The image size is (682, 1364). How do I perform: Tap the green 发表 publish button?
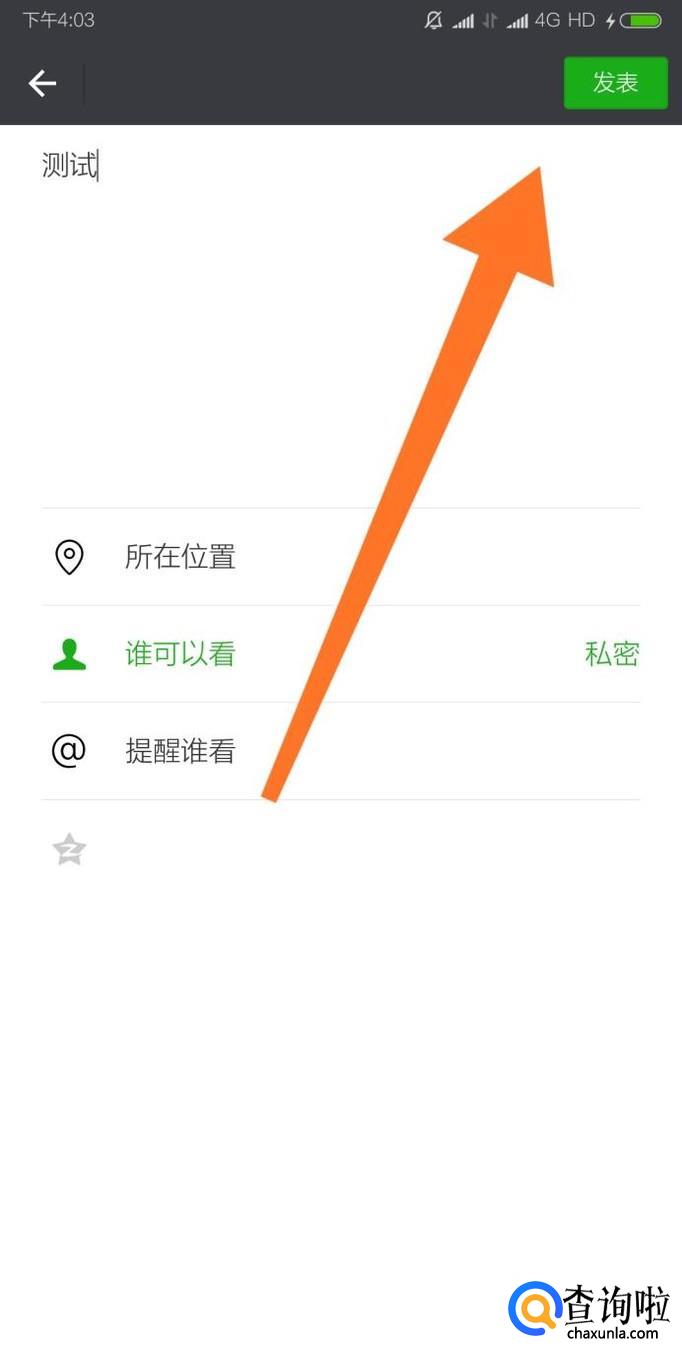[615, 83]
